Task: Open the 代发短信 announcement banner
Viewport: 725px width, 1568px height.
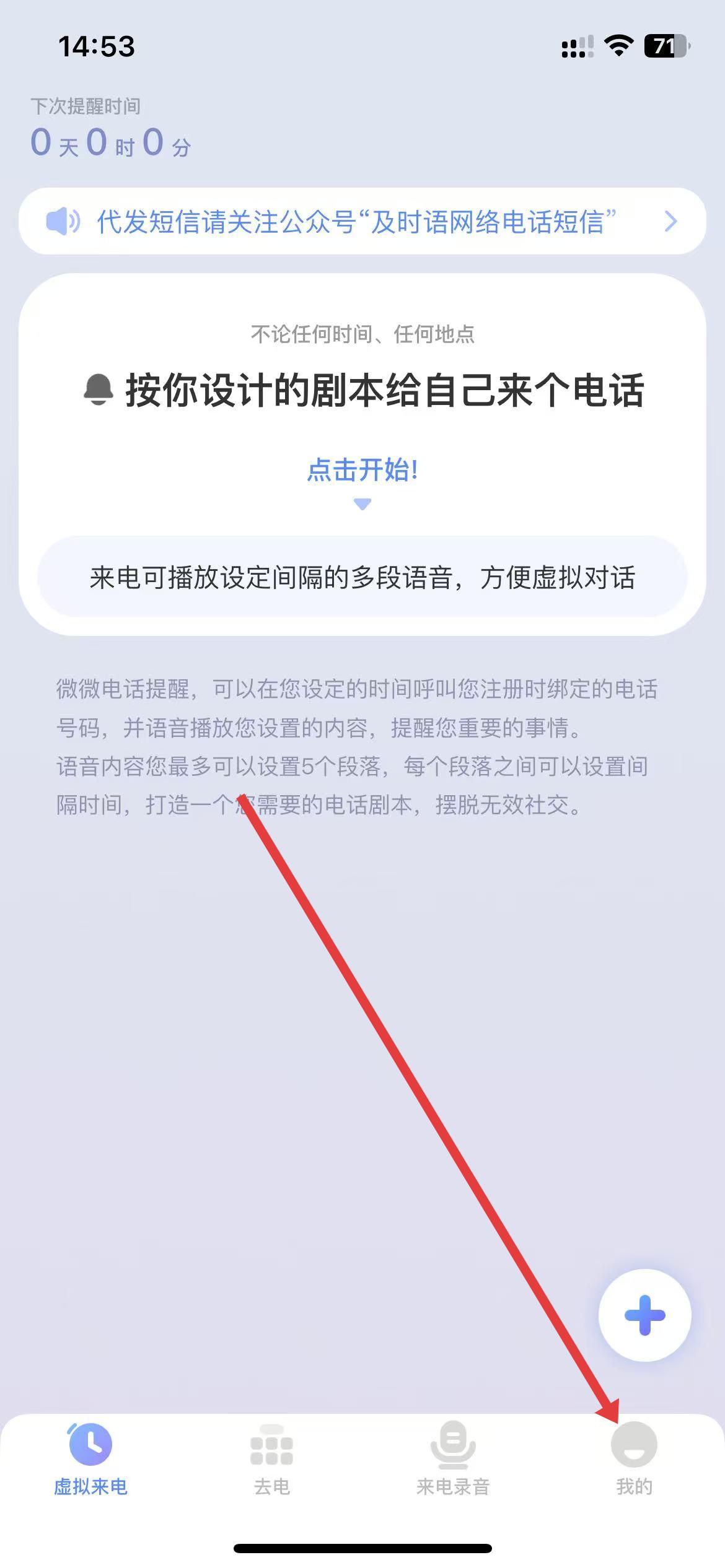Action: point(362,222)
